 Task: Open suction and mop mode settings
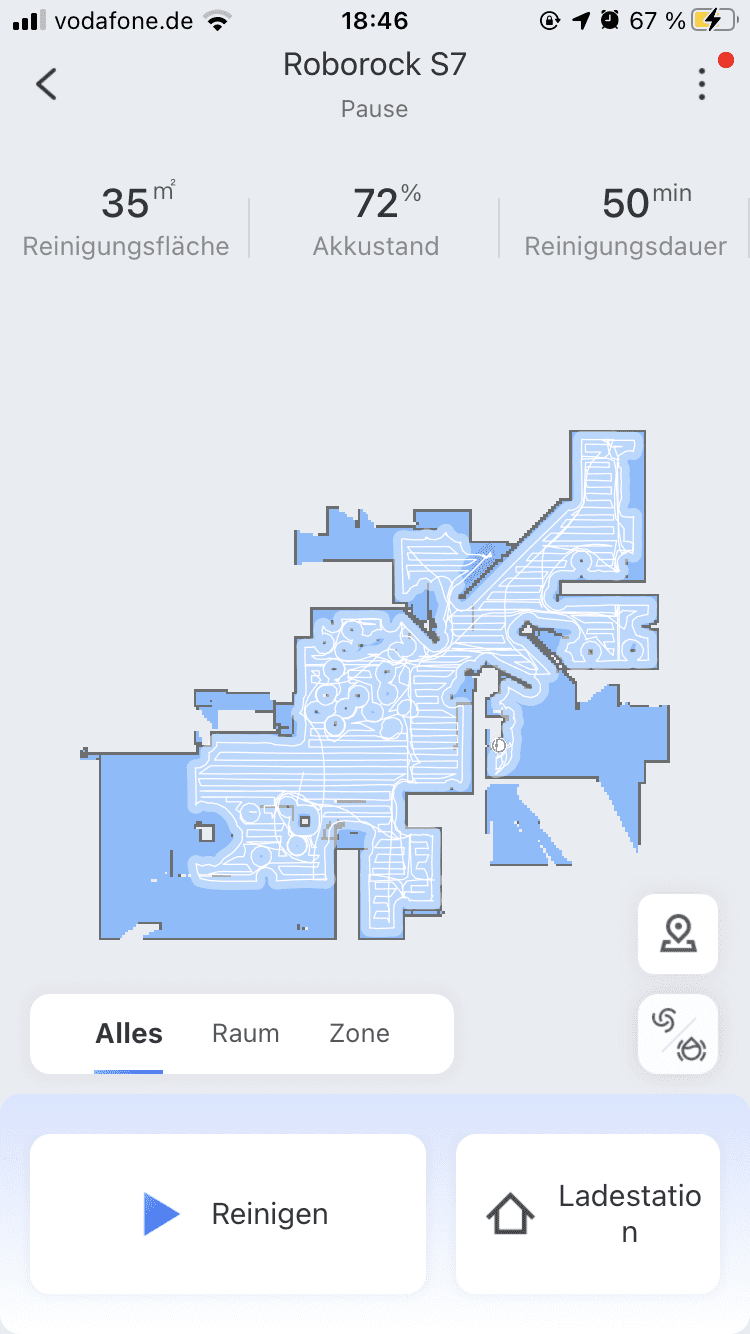click(x=678, y=1034)
